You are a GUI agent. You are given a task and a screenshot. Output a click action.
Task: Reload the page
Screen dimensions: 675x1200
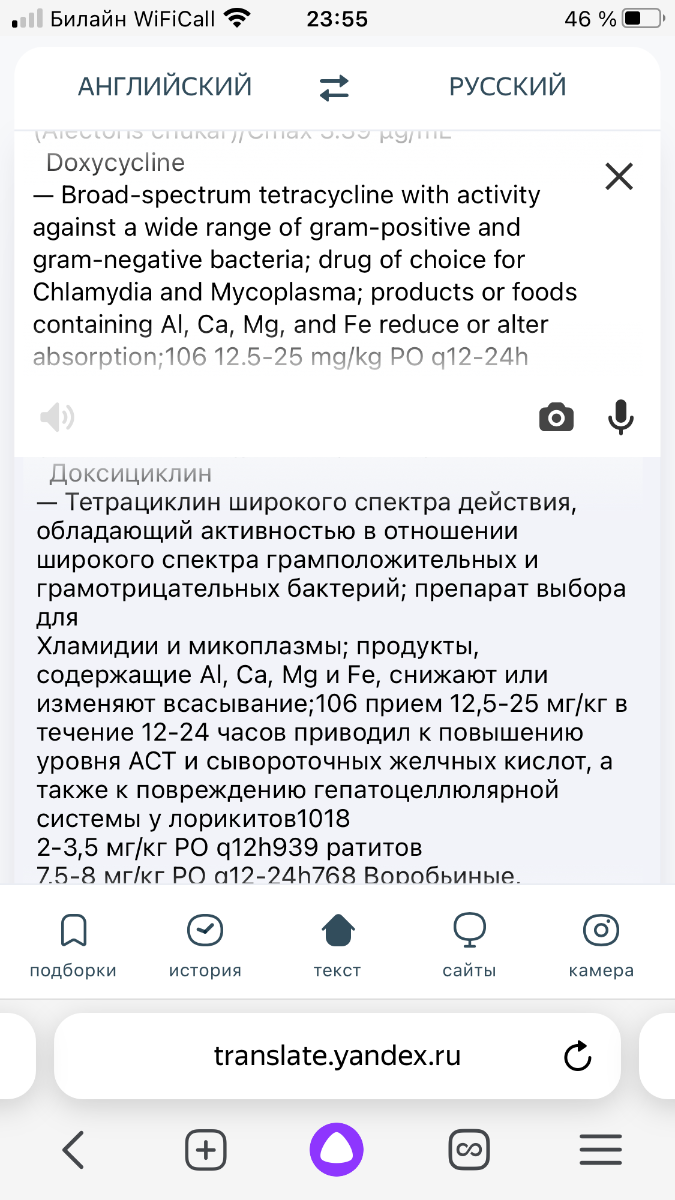[x=578, y=1056]
